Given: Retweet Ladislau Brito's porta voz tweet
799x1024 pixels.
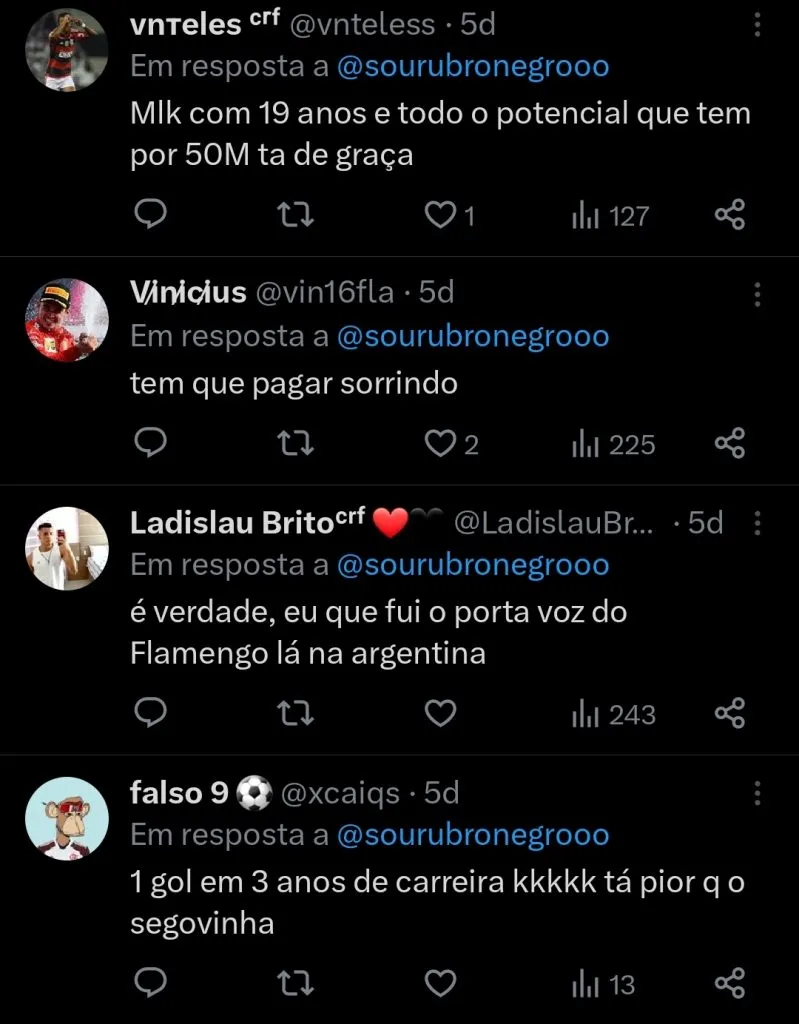Looking at the screenshot, I should pos(294,713).
